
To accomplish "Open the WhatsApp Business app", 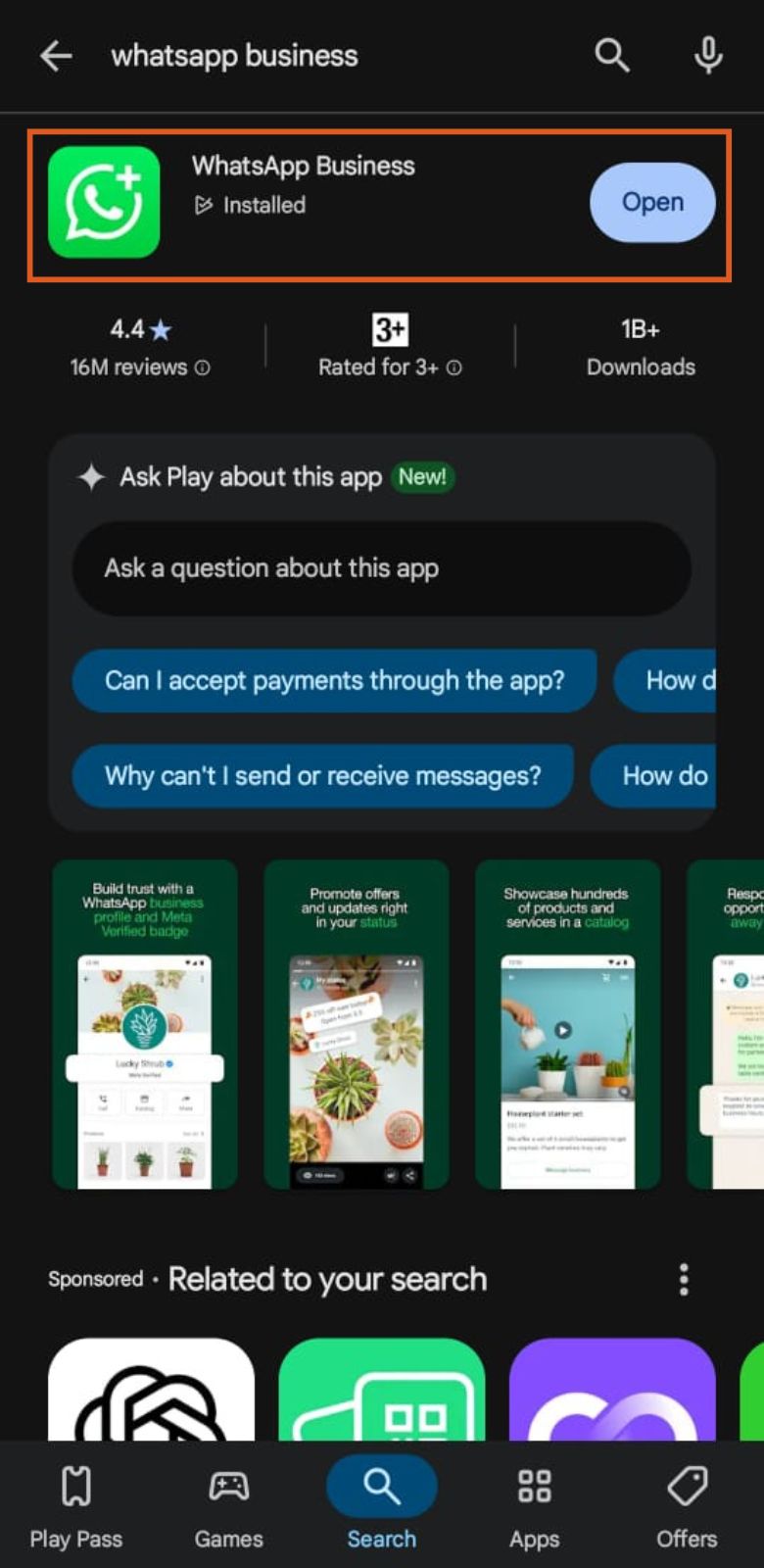I will point(652,203).
